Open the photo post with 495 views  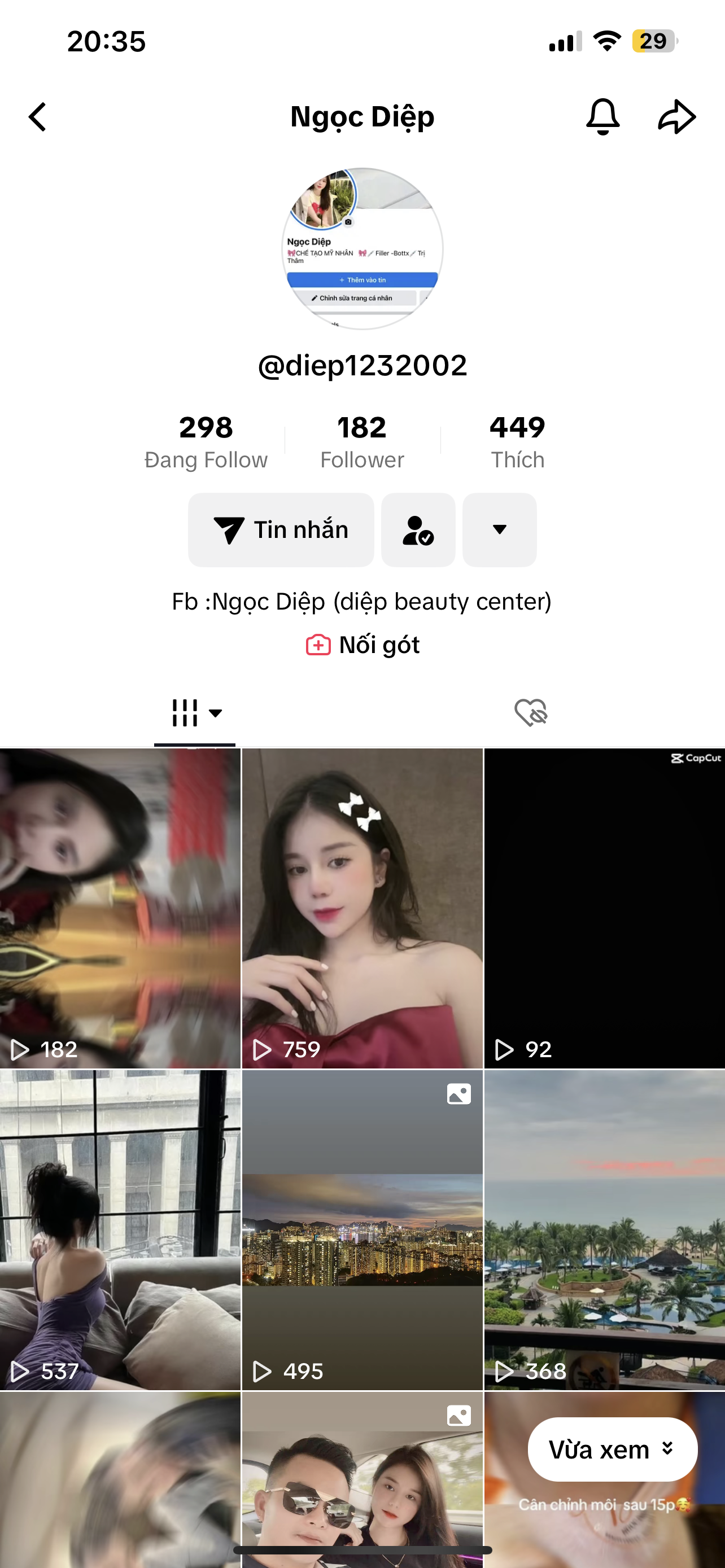tap(362, 1229)
